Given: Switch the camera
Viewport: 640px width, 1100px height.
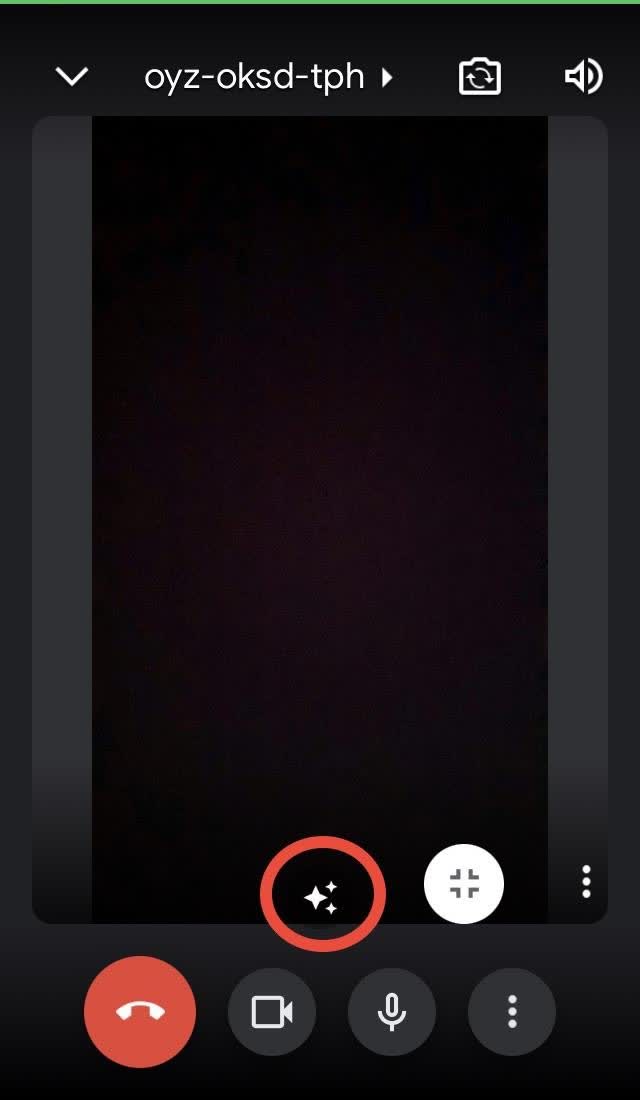Looking at the screenshot, I should (480, 77).
